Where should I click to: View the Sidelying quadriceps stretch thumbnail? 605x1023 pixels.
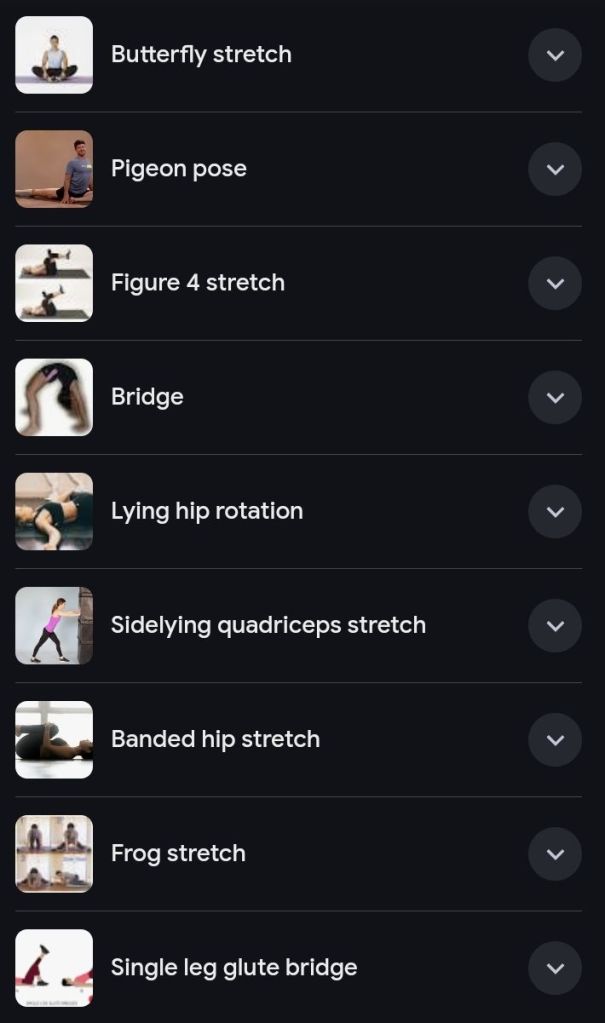click(54, 625)
